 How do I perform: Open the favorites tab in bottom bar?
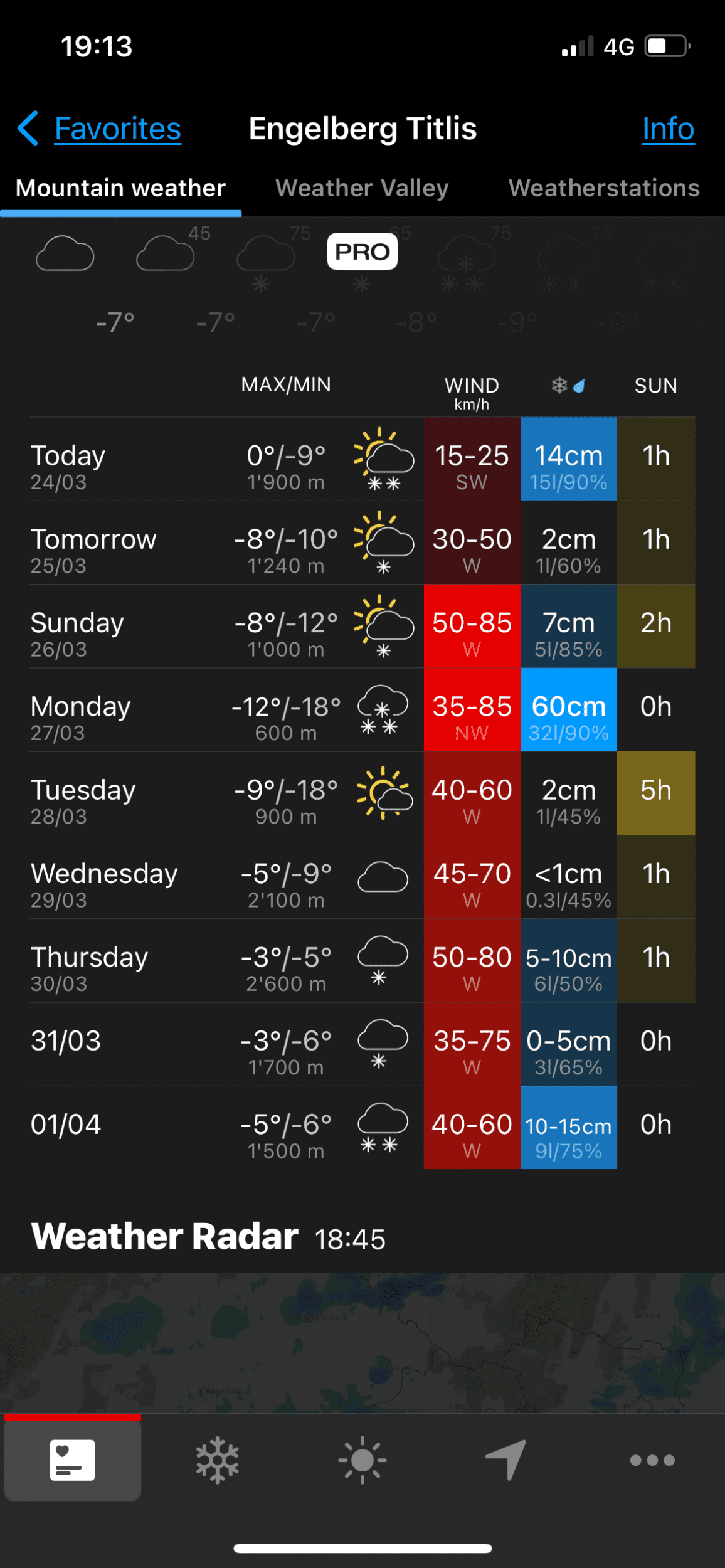click(72, 1459)
